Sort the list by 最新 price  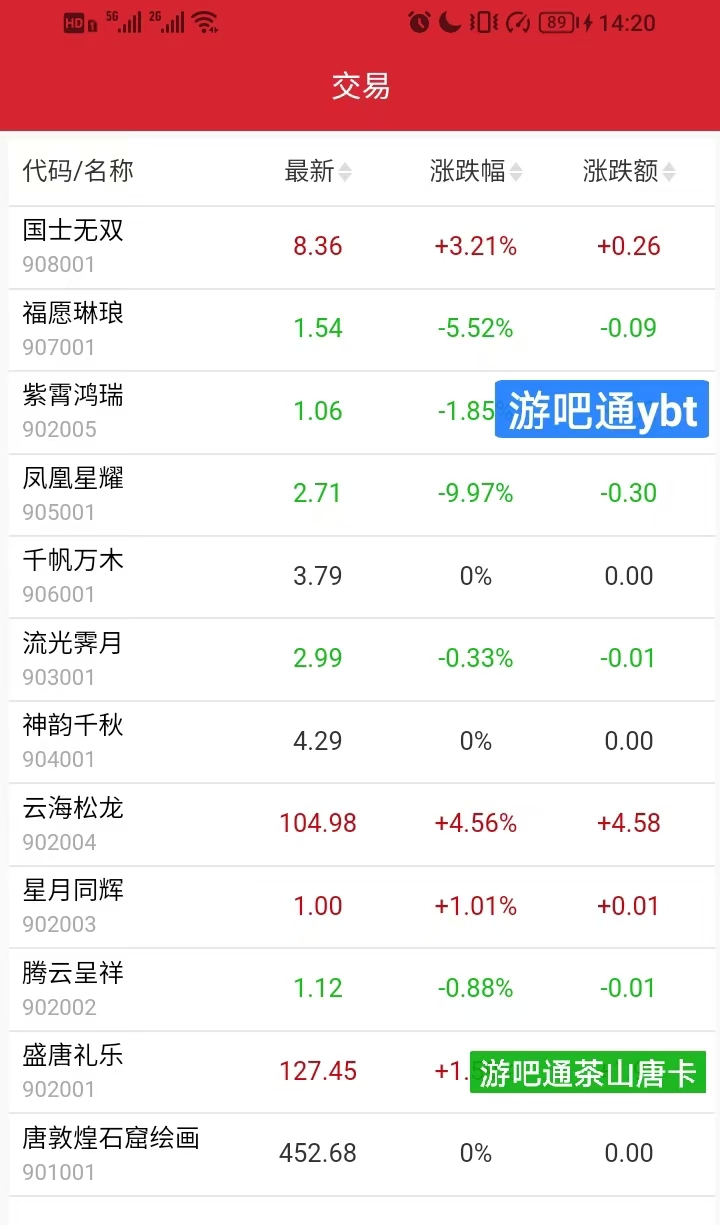(318, 171)
